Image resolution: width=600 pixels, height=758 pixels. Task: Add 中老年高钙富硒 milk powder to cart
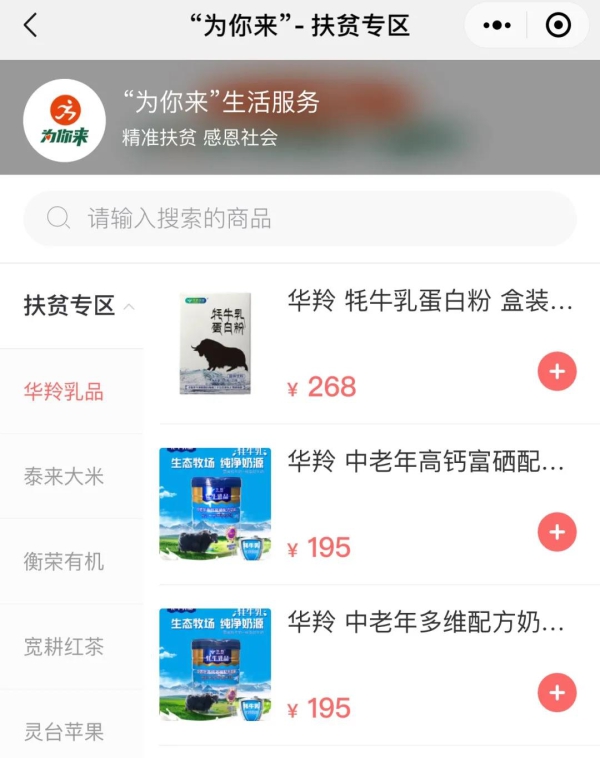(557, 532)
